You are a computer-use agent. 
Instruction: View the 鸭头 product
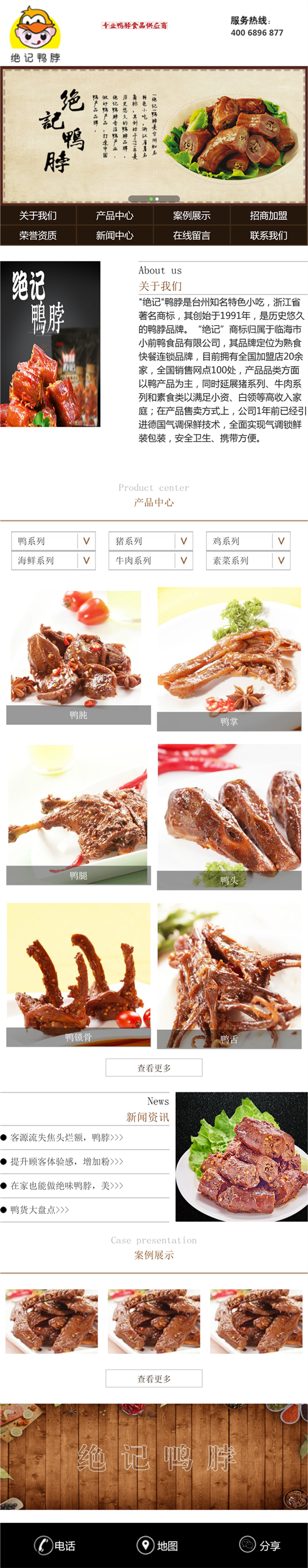[229, 816]
